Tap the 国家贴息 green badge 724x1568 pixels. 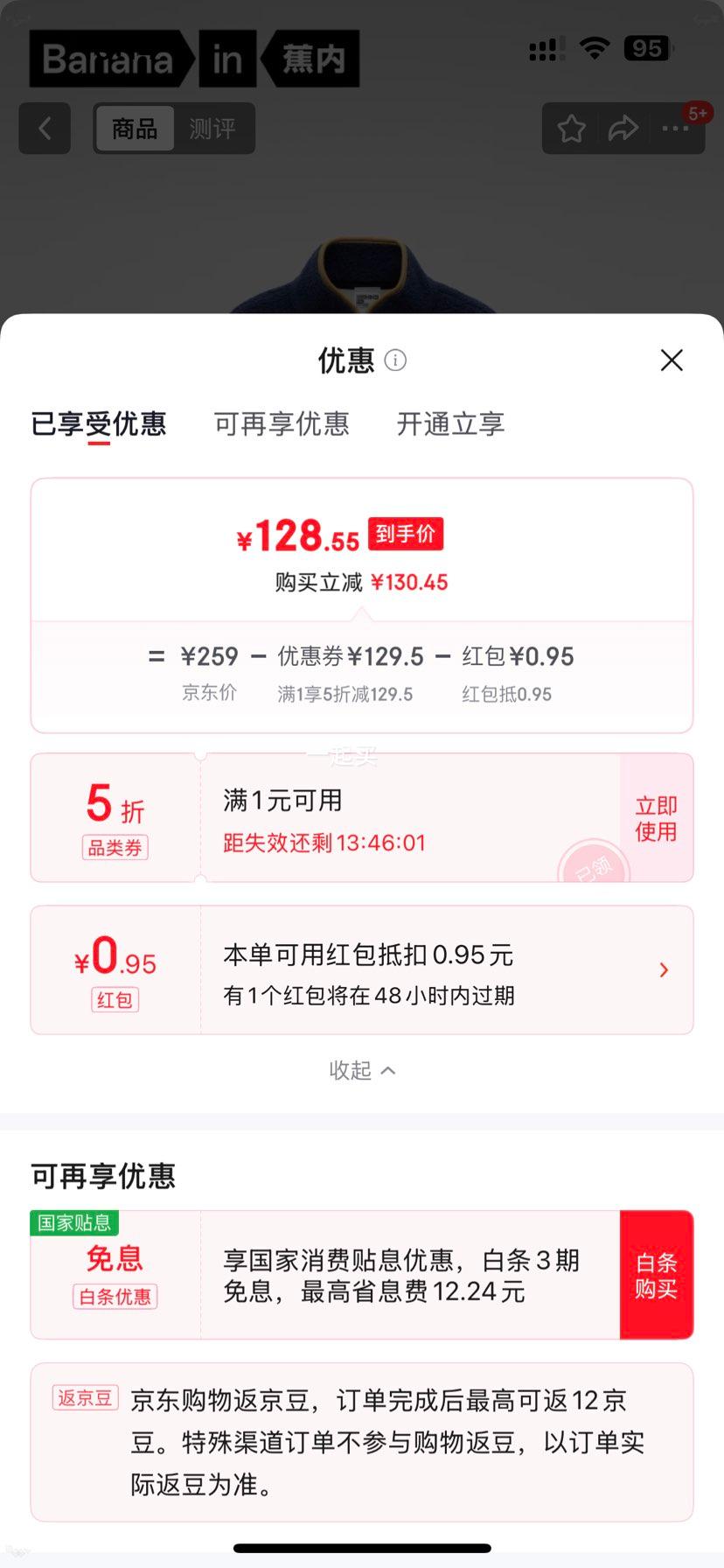74,1223
